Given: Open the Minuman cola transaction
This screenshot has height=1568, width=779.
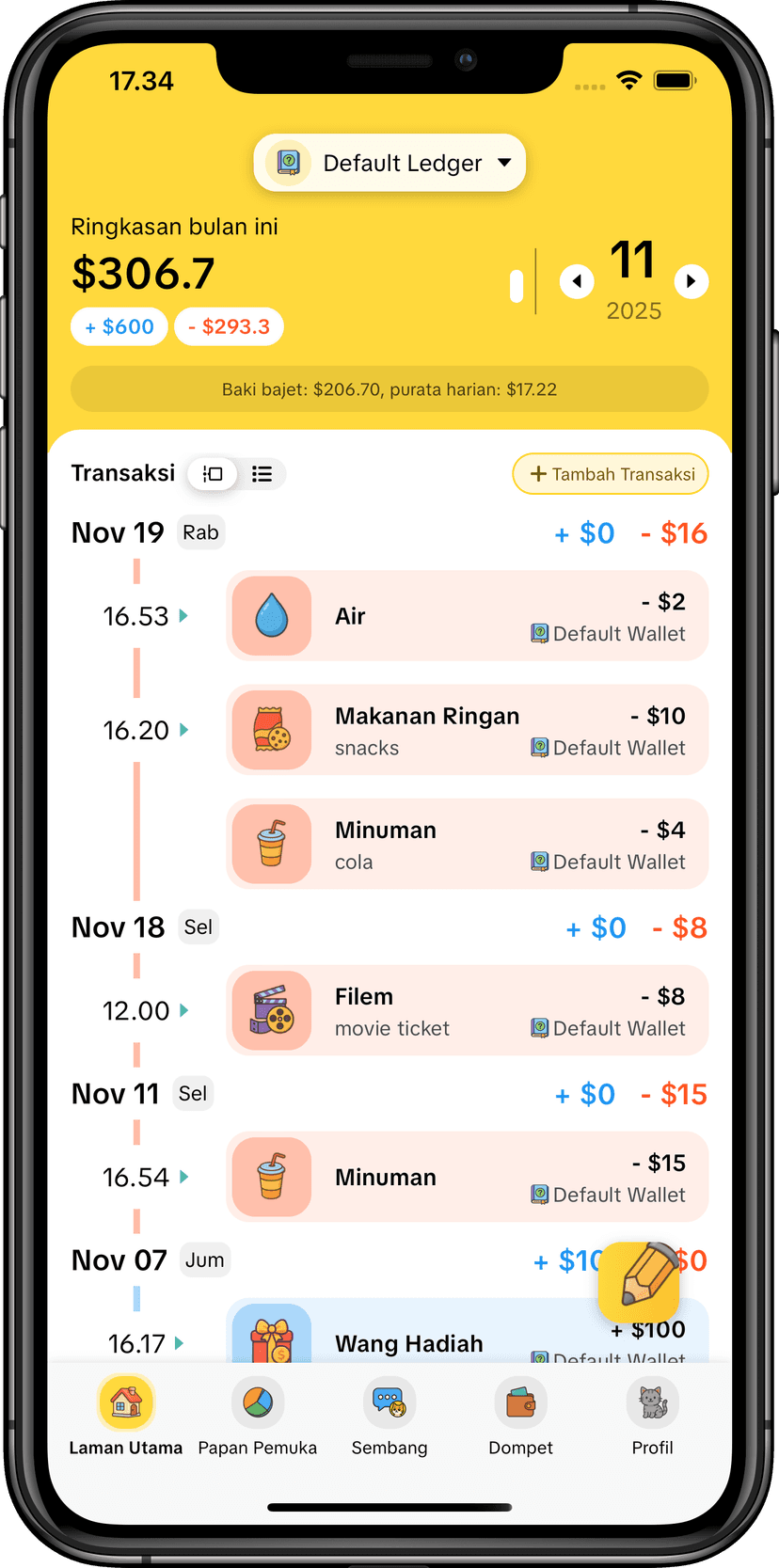Looking at the screenshot, I should click(467, 845).
